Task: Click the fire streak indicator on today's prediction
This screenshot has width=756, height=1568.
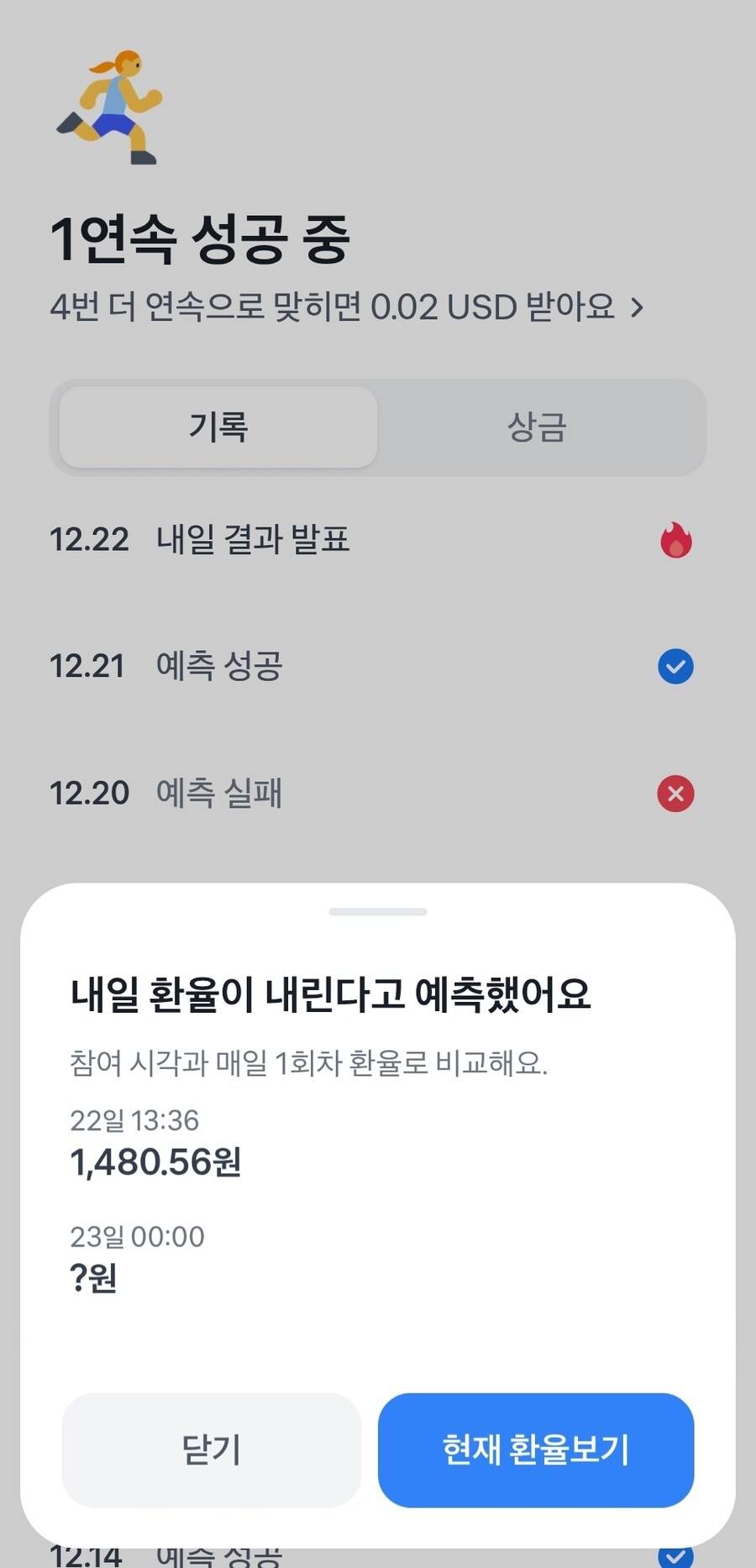Action: coord(675,540)
